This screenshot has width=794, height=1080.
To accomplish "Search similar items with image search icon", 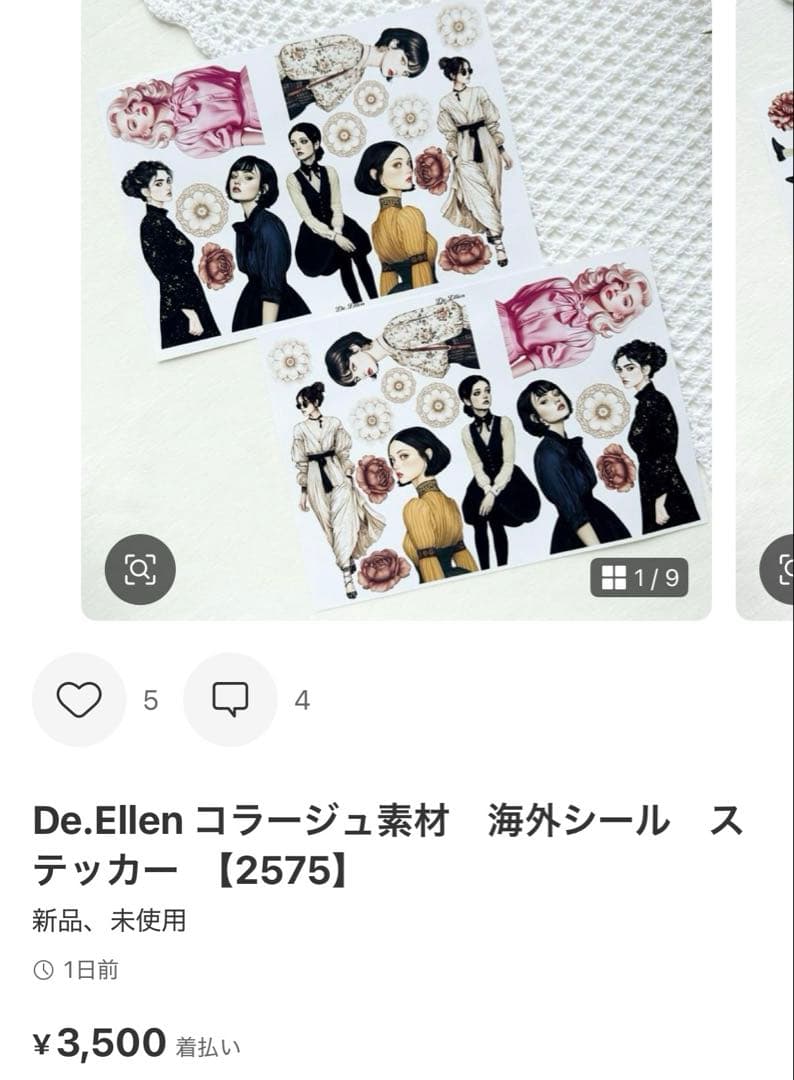I will (x=140, y=570).
